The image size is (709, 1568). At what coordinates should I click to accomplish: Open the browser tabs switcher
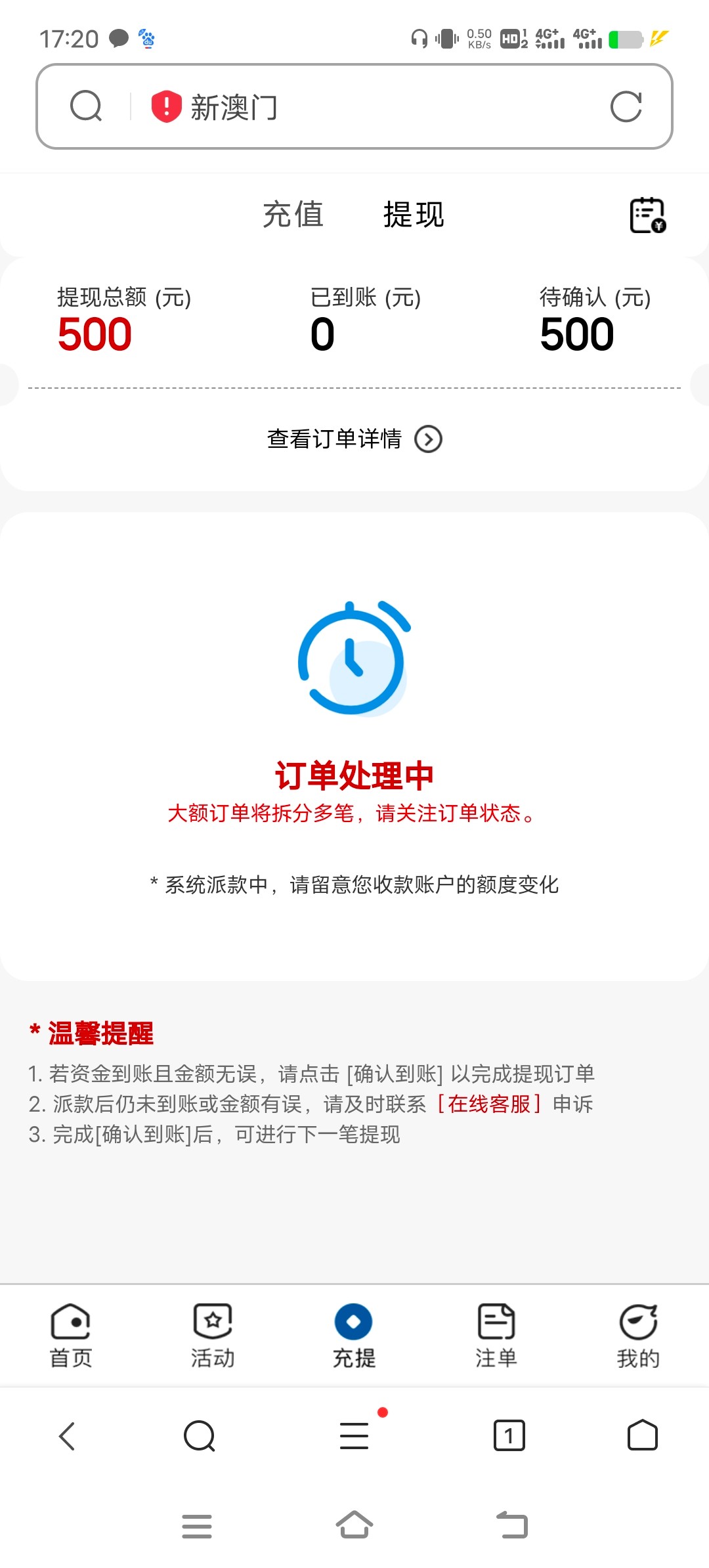pos(509,1436)
